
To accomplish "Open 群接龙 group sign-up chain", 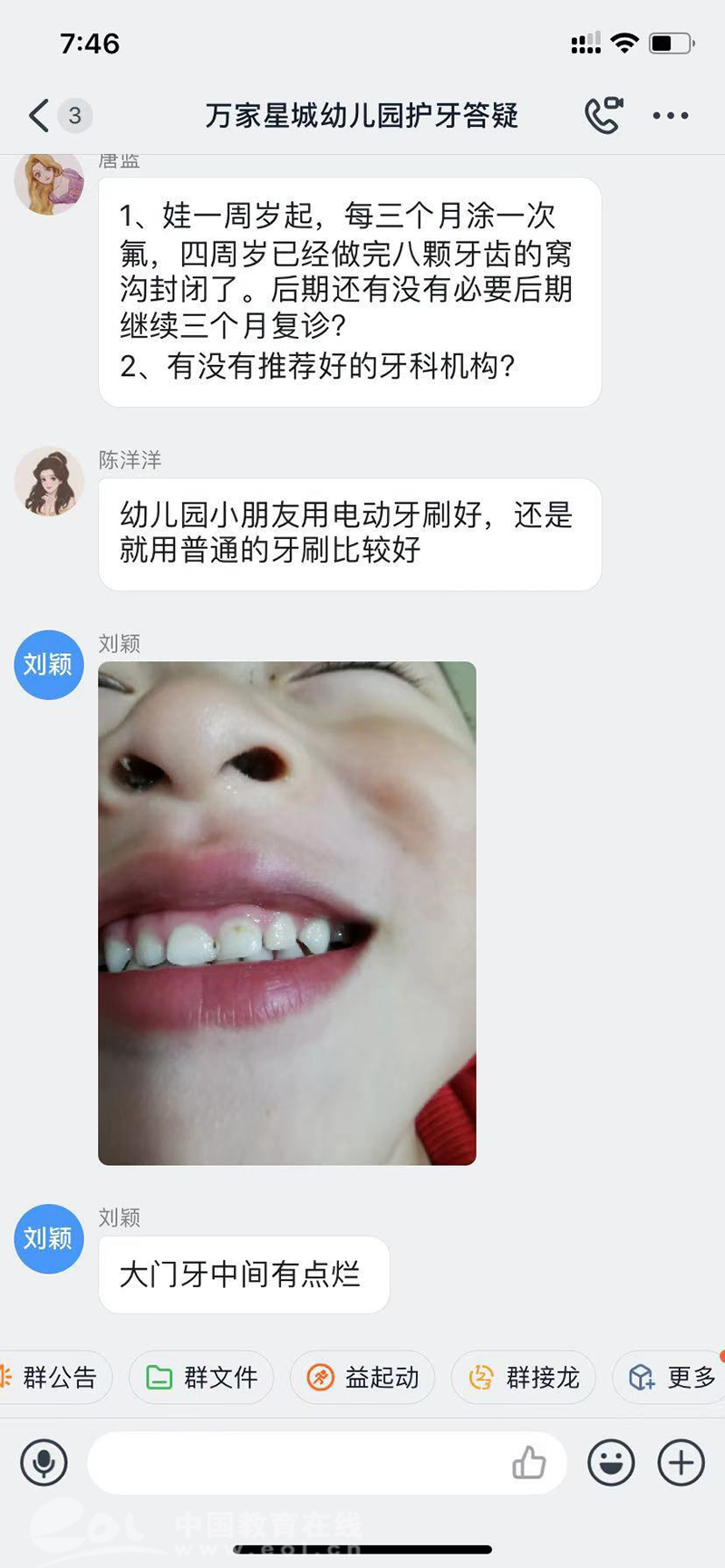I will (x=524, y=1378).
